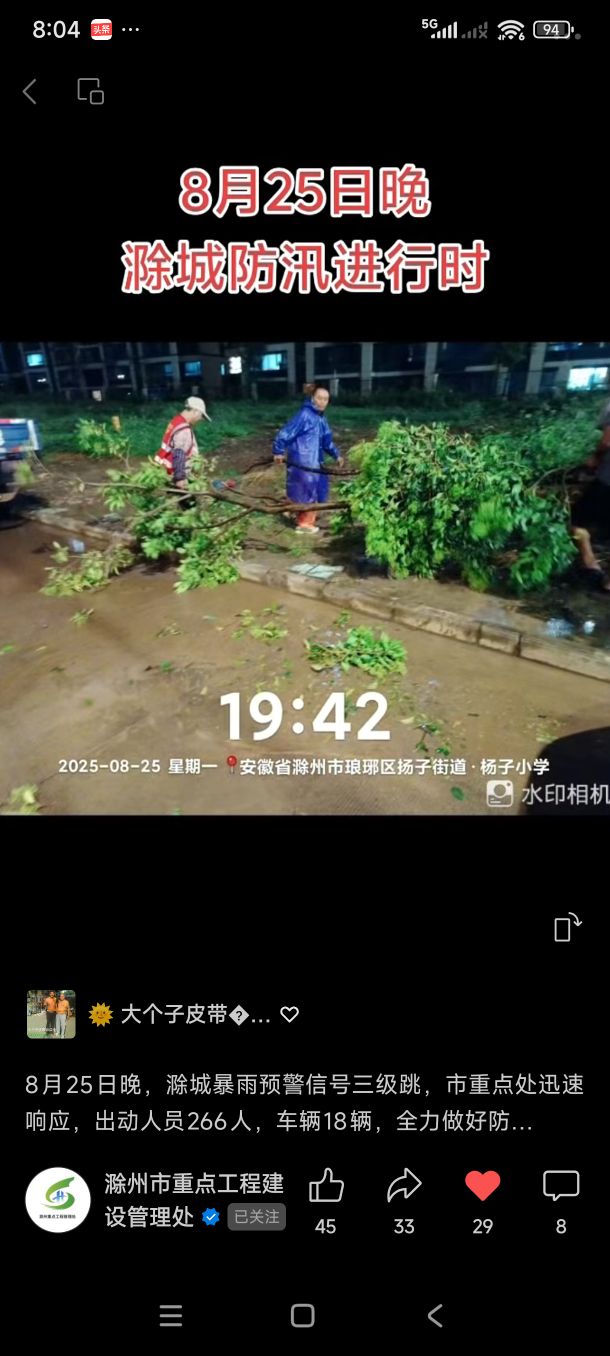The width and height of the screenshot is (610, 1356).
Task: Tap the video to pause playback
Action: 305,578
